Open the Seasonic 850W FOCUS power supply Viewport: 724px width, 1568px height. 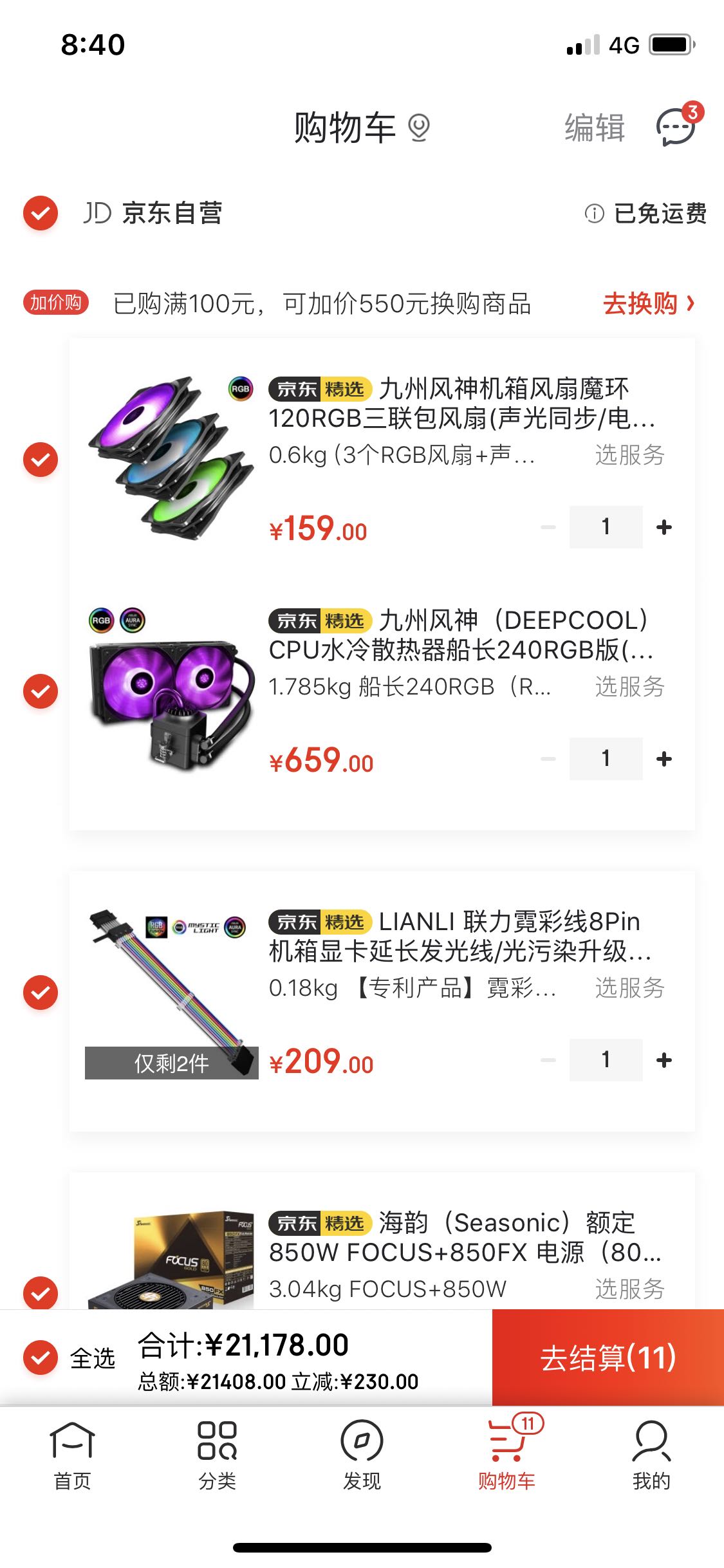[463, 1238]
